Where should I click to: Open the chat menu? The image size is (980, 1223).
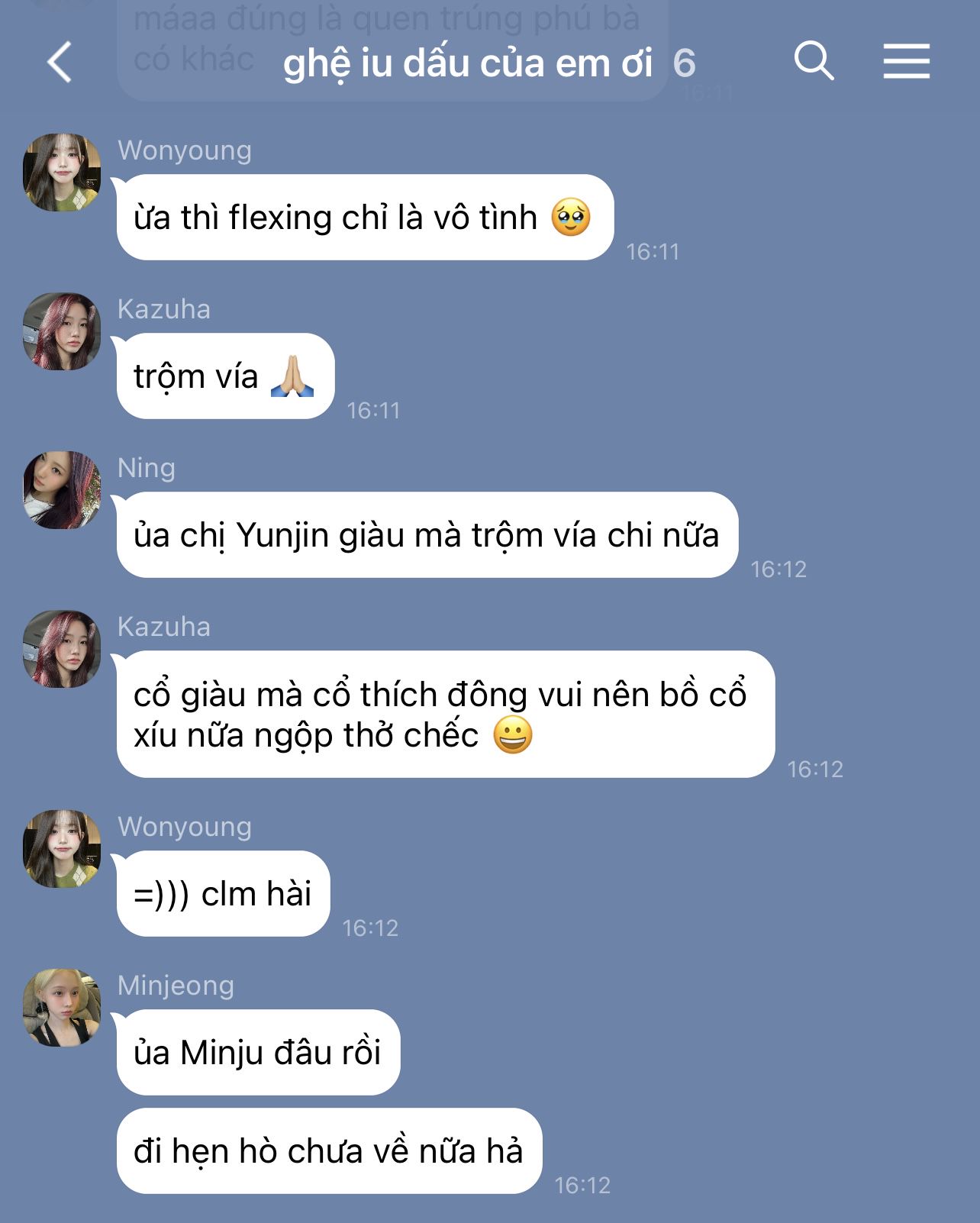pyautogui.click(x=906, y=61)
